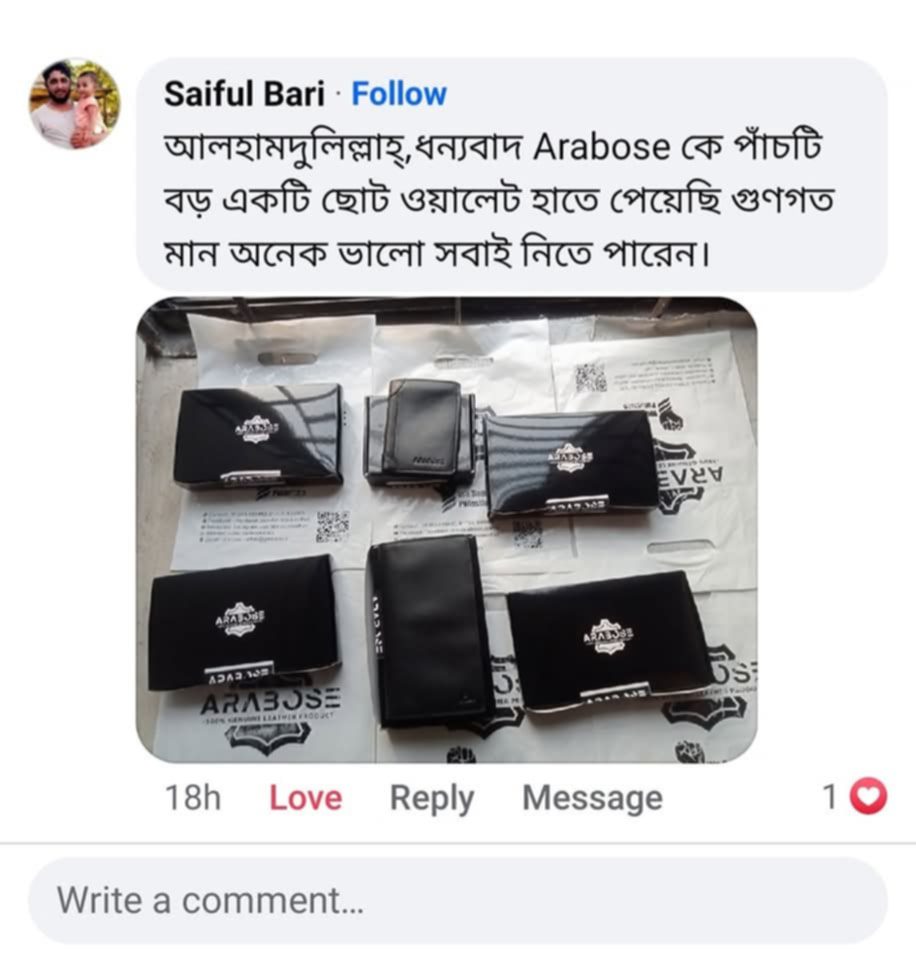916x960 pixels.
Task: Message Saiful Bari from the comment
Action: pos(592,798)
